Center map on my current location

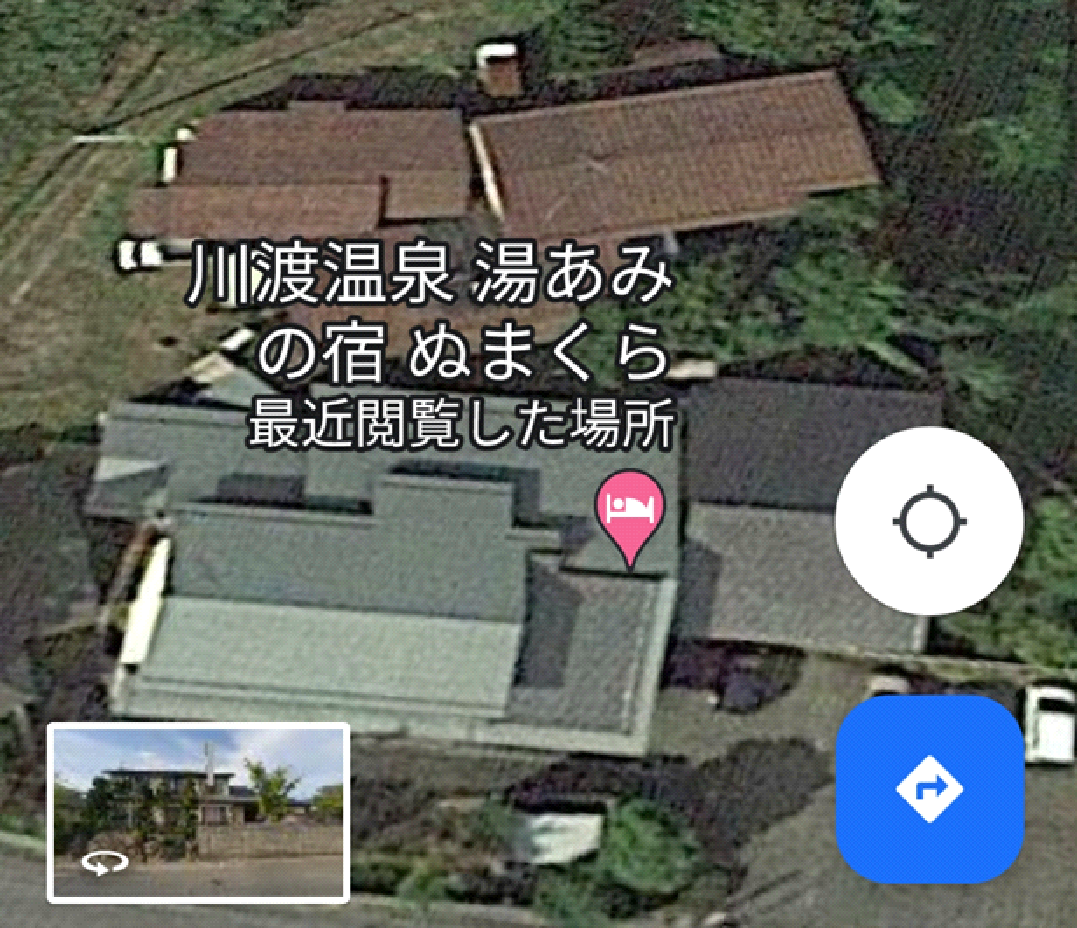click(x=929, y=521)
